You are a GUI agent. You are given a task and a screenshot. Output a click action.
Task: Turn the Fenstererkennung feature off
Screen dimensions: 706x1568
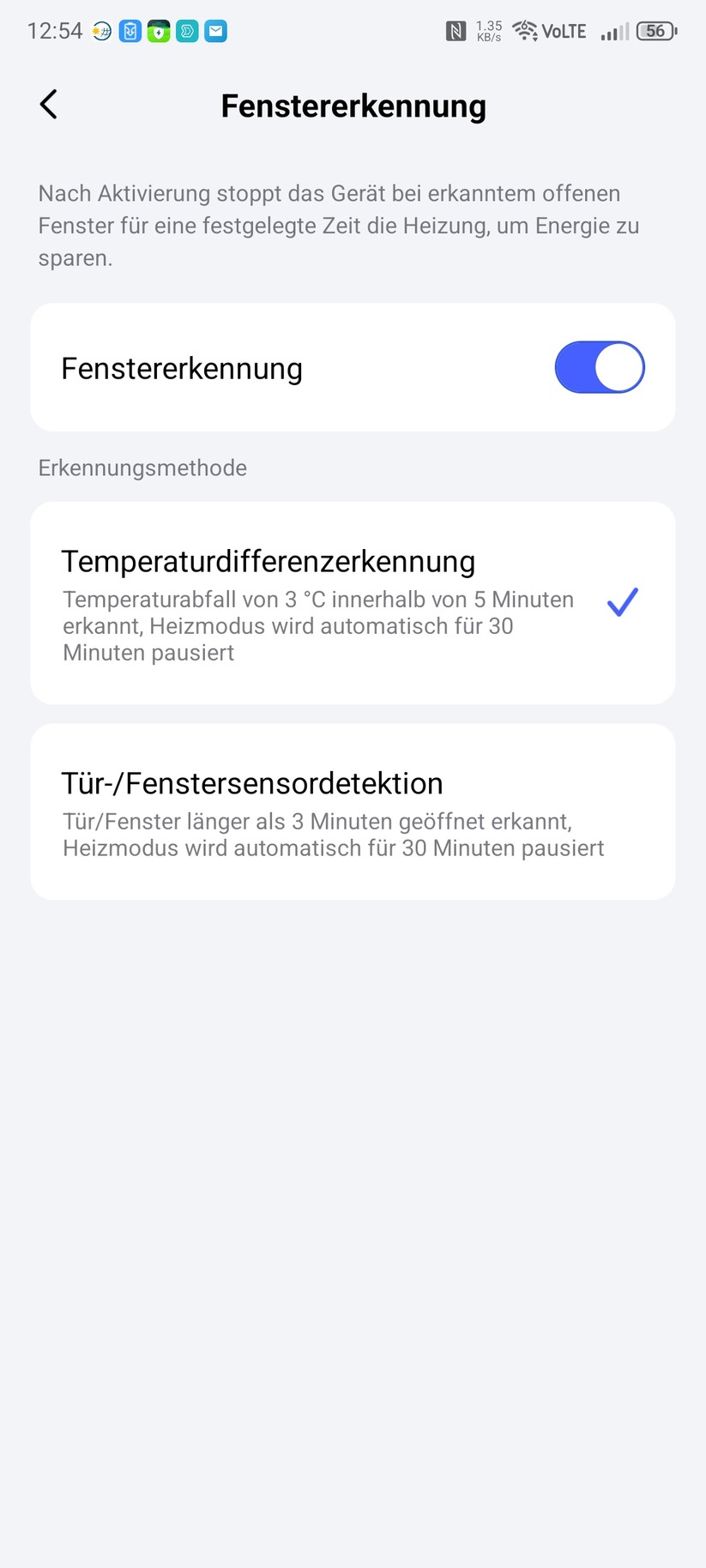click(x=599, y=367)
